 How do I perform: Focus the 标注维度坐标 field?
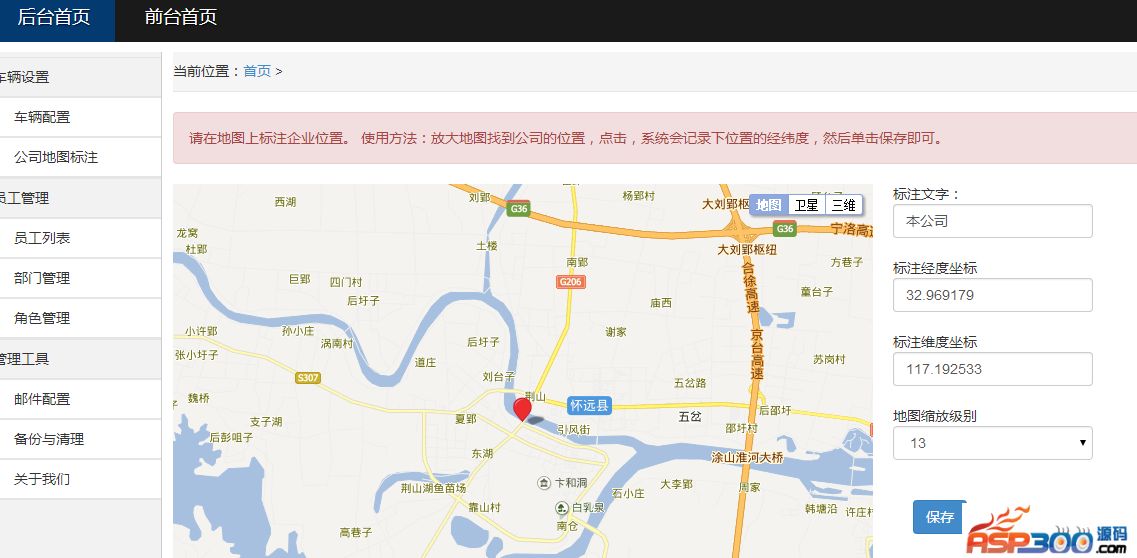coord(992,369)
